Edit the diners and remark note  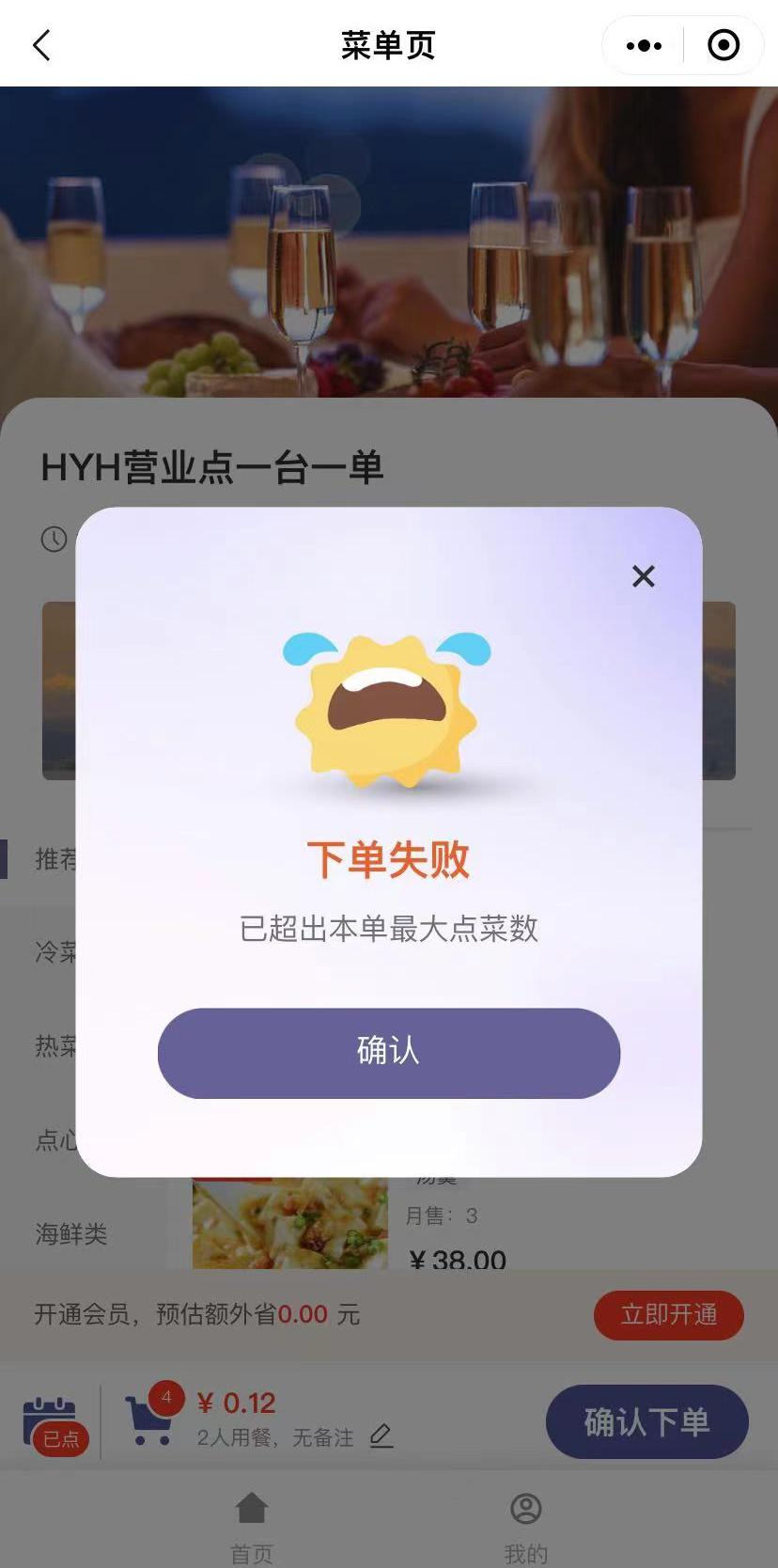click(x=381, y=1436)
